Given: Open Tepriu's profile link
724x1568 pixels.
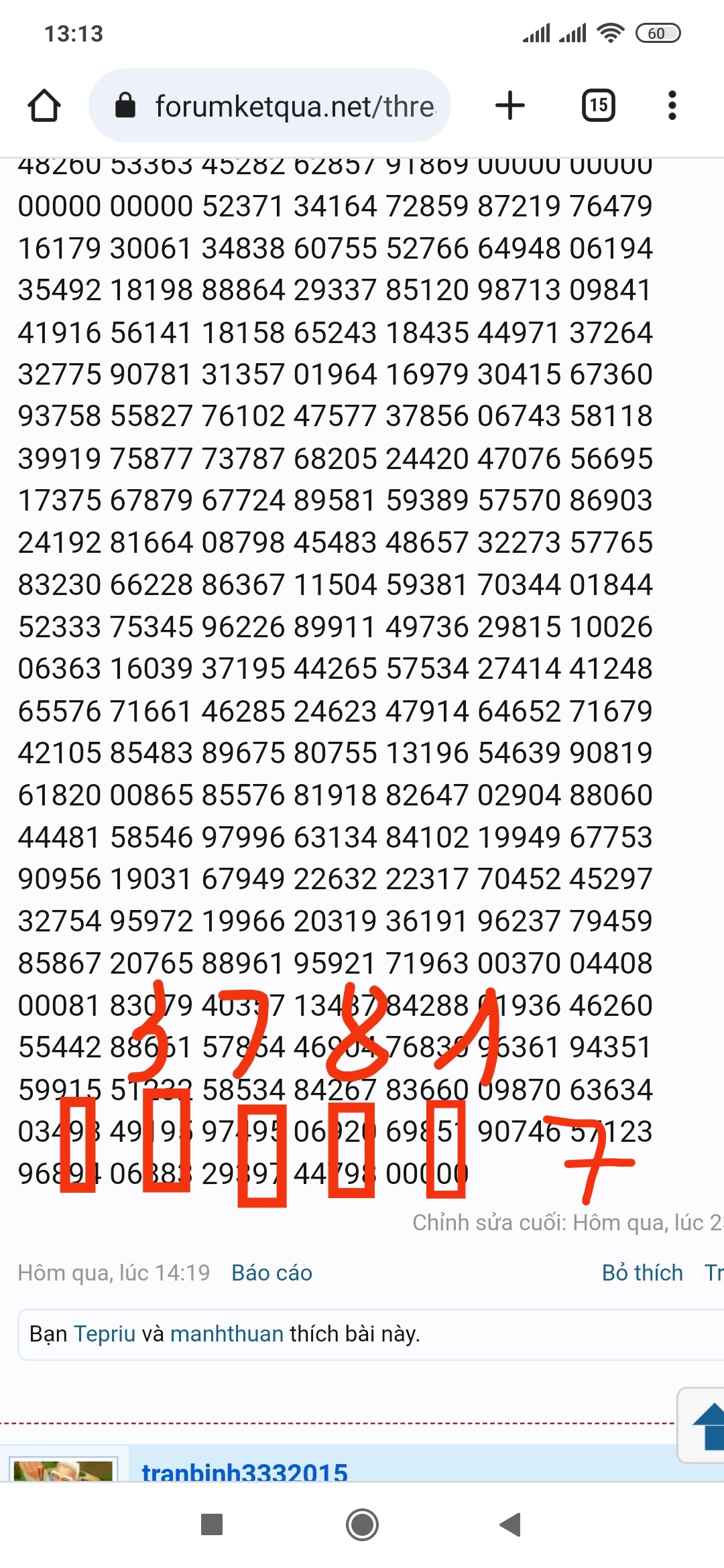Looking at the screenshot, I should click(105, 1334).
